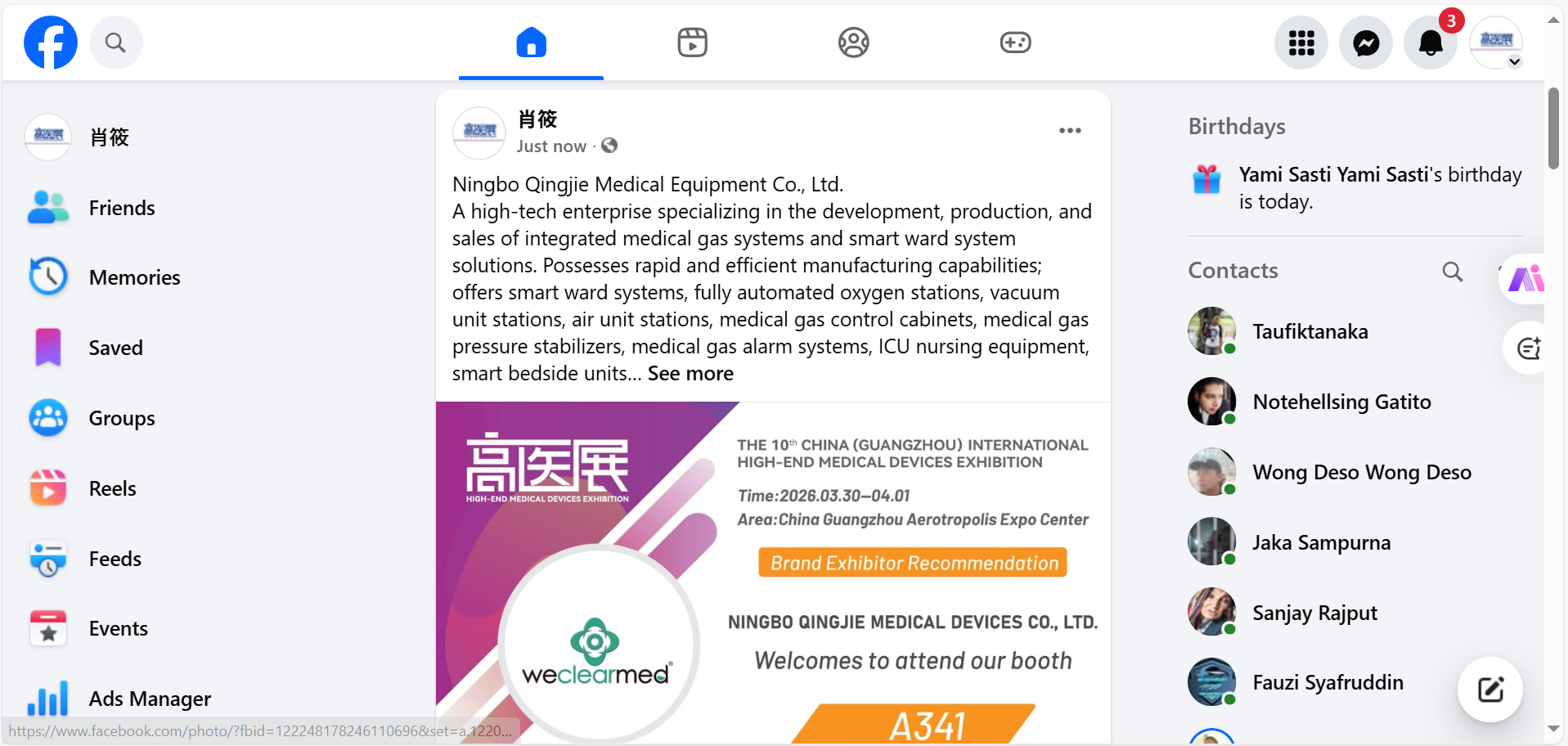
Task: Launch Ads Manager
Action: (x=149, y=699)
